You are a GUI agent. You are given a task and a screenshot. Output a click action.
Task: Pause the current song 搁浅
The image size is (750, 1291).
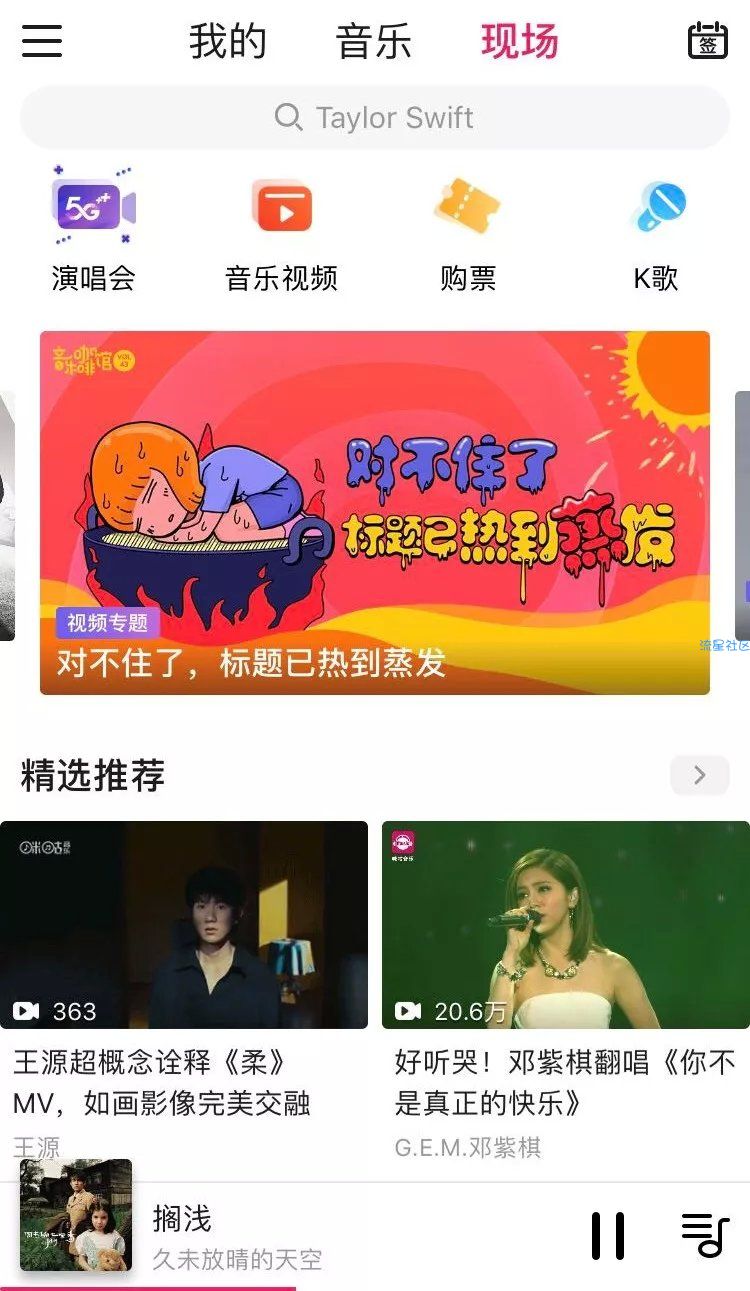[608, 1236]
